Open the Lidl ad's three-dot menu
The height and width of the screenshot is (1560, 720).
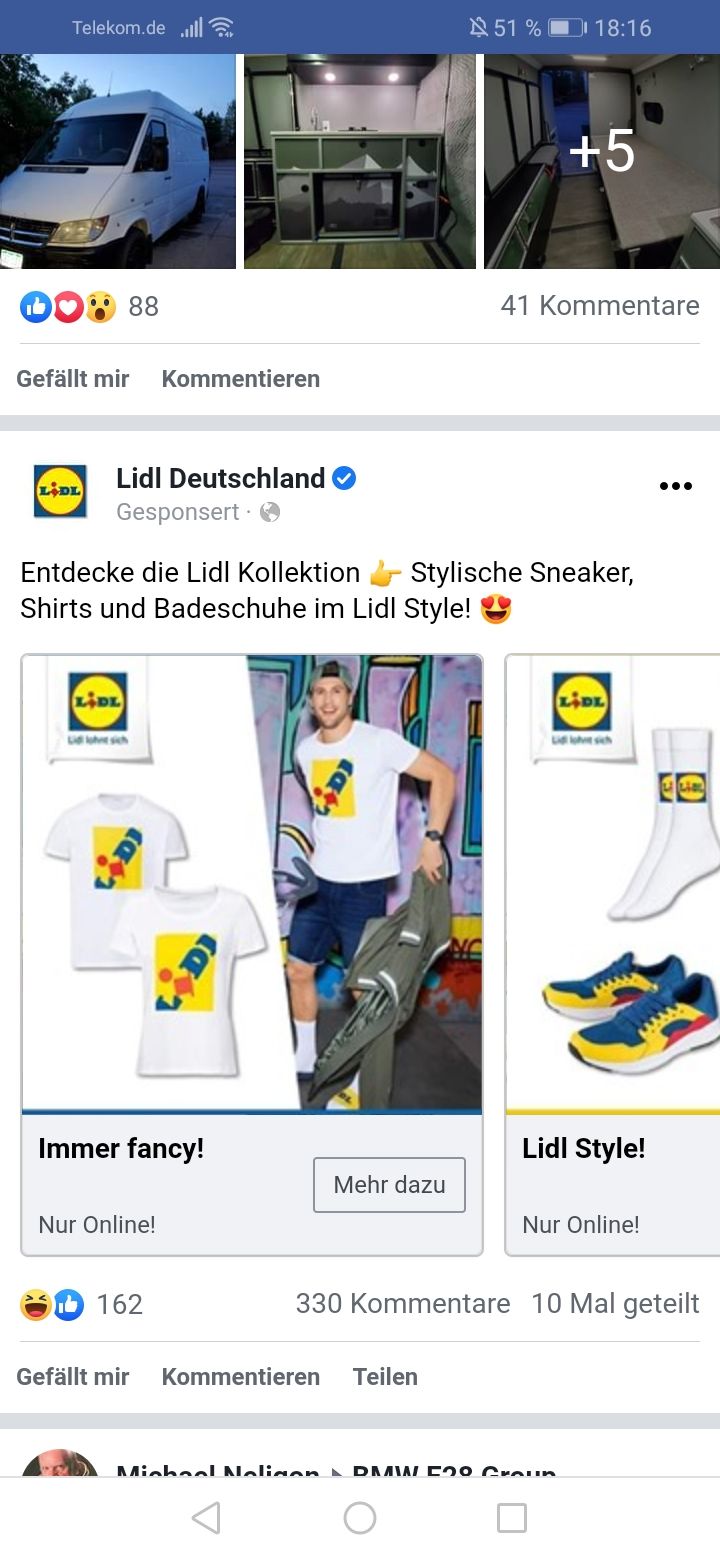click(675, 487)
